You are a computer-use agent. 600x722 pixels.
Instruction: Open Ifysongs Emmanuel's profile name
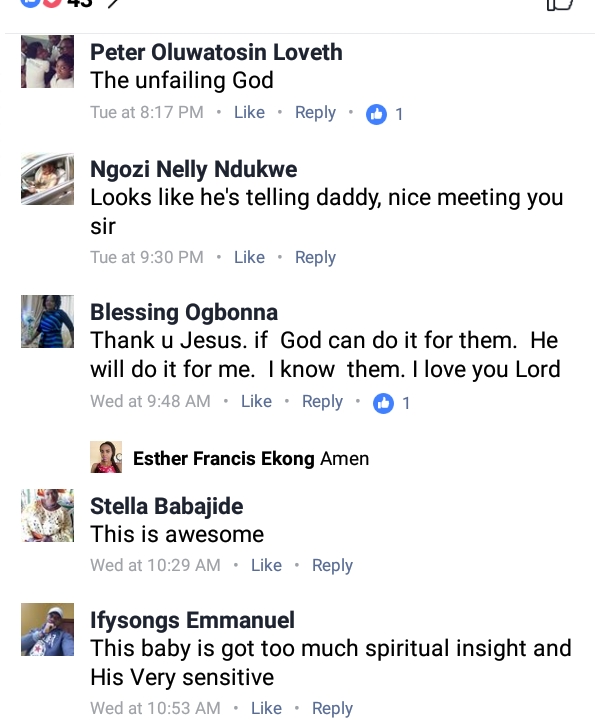(x=192, y=620)
